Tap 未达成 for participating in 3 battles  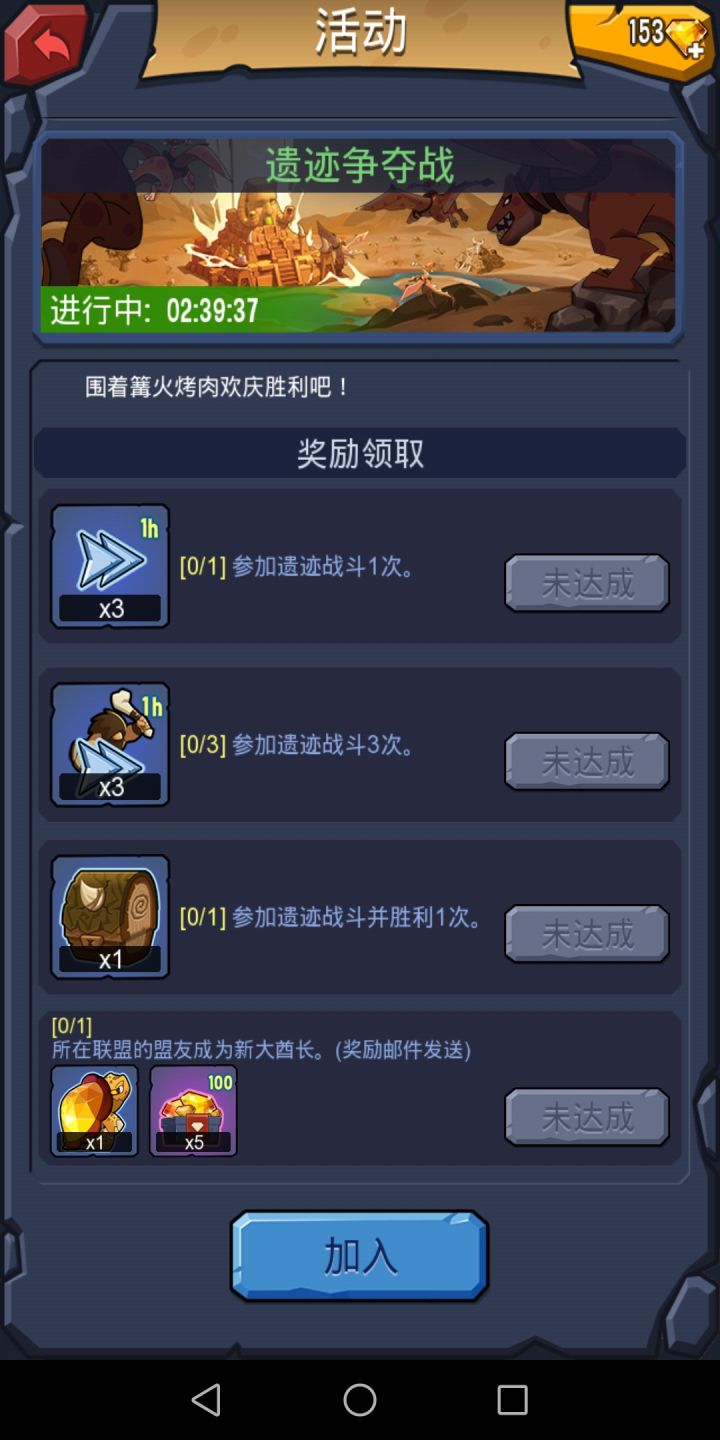point(586,761)
